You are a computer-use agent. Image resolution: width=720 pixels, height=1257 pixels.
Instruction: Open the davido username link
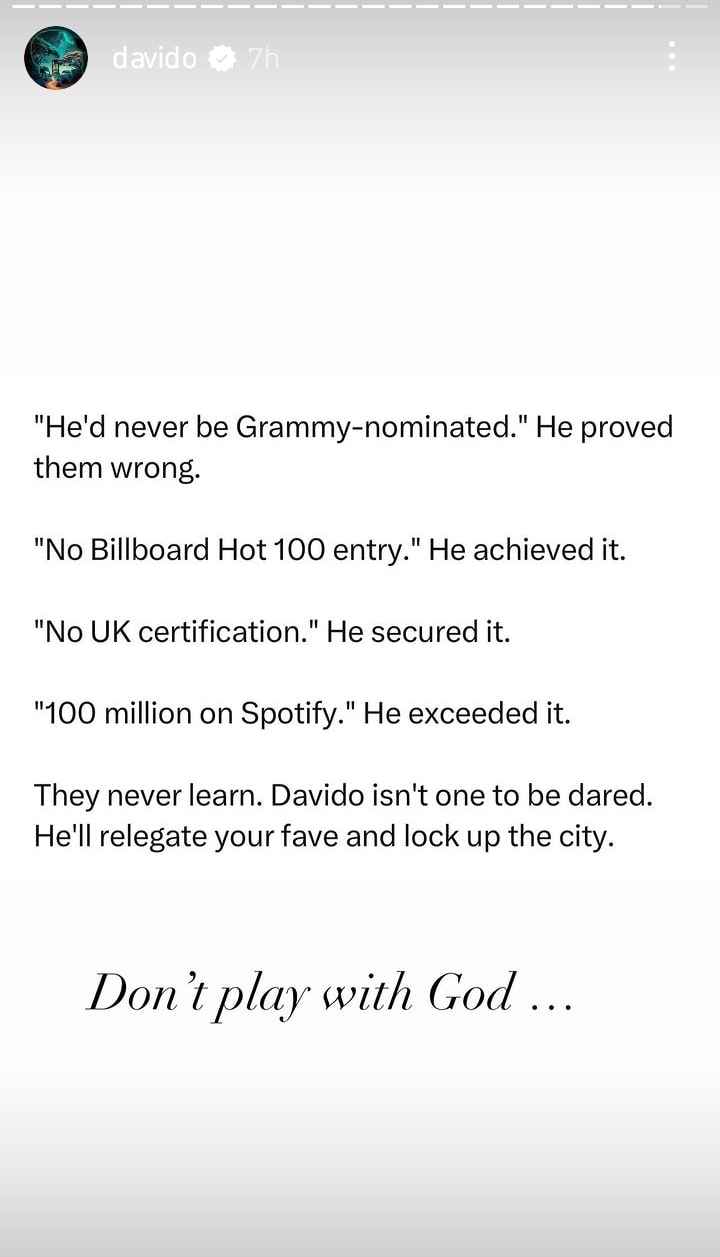click(x=154, y=59)
